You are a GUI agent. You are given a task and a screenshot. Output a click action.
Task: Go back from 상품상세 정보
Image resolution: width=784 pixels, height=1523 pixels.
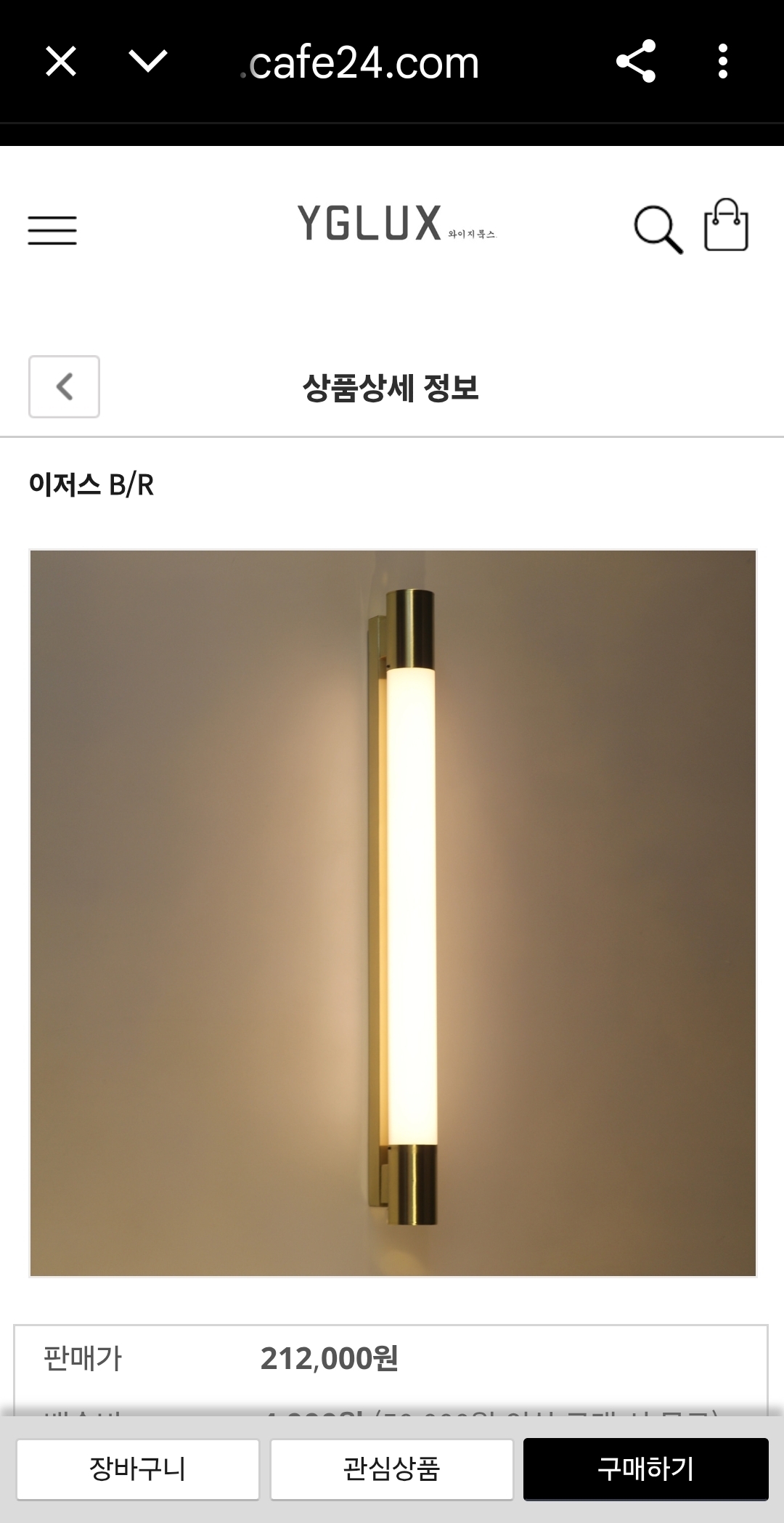(x=64, y=386)
